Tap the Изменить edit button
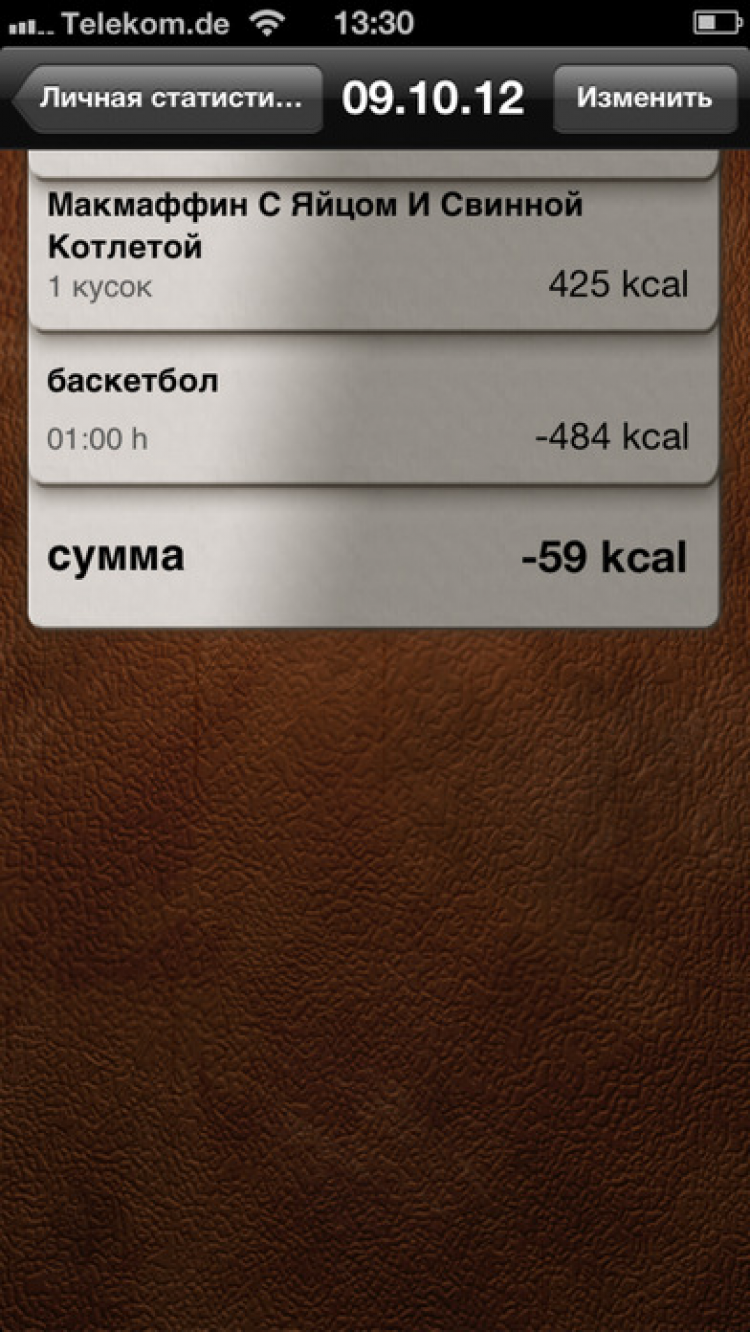The image size is (750, 1332). 644,98
